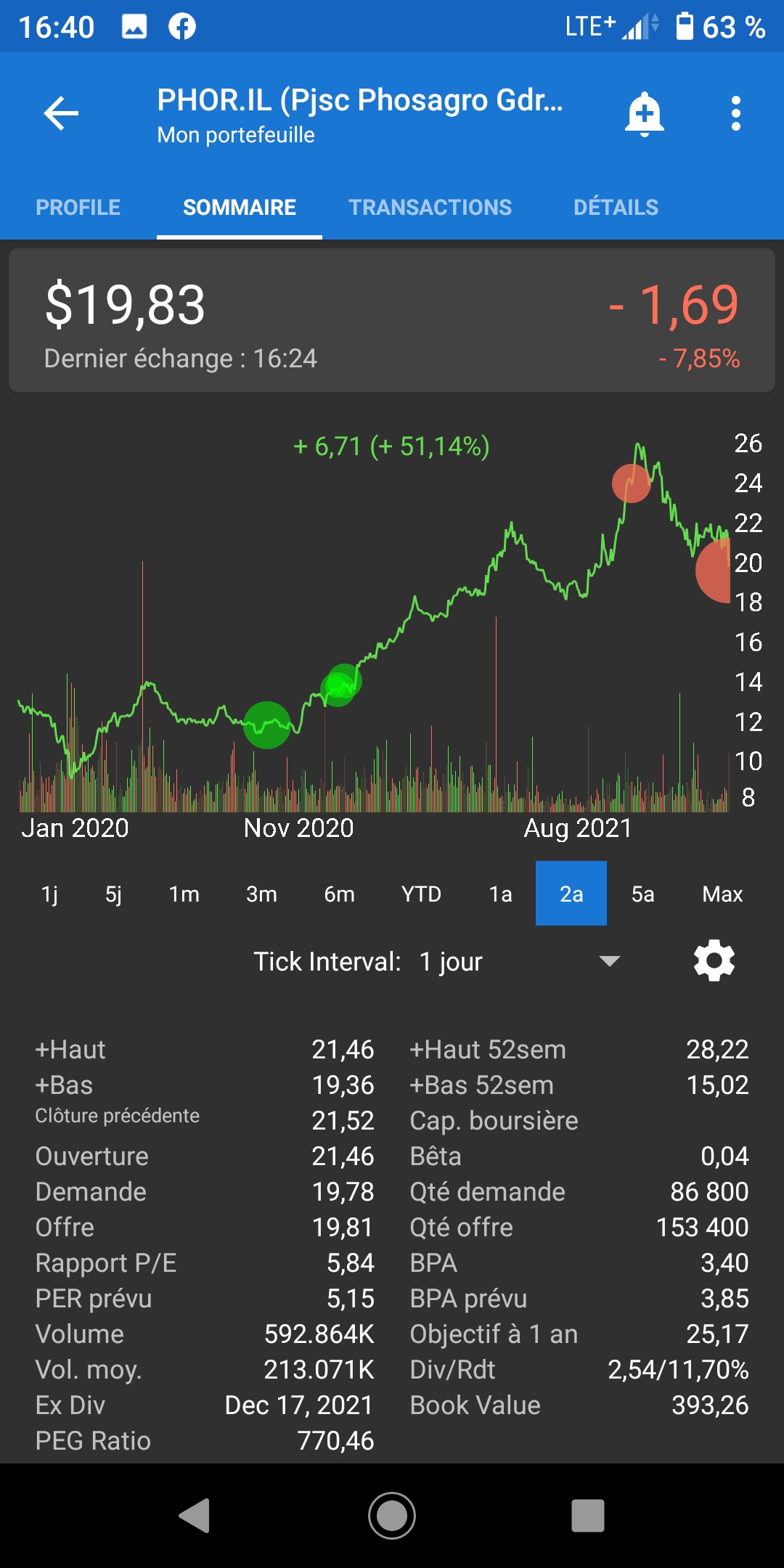Switch to the PROFILE tab

78,208
